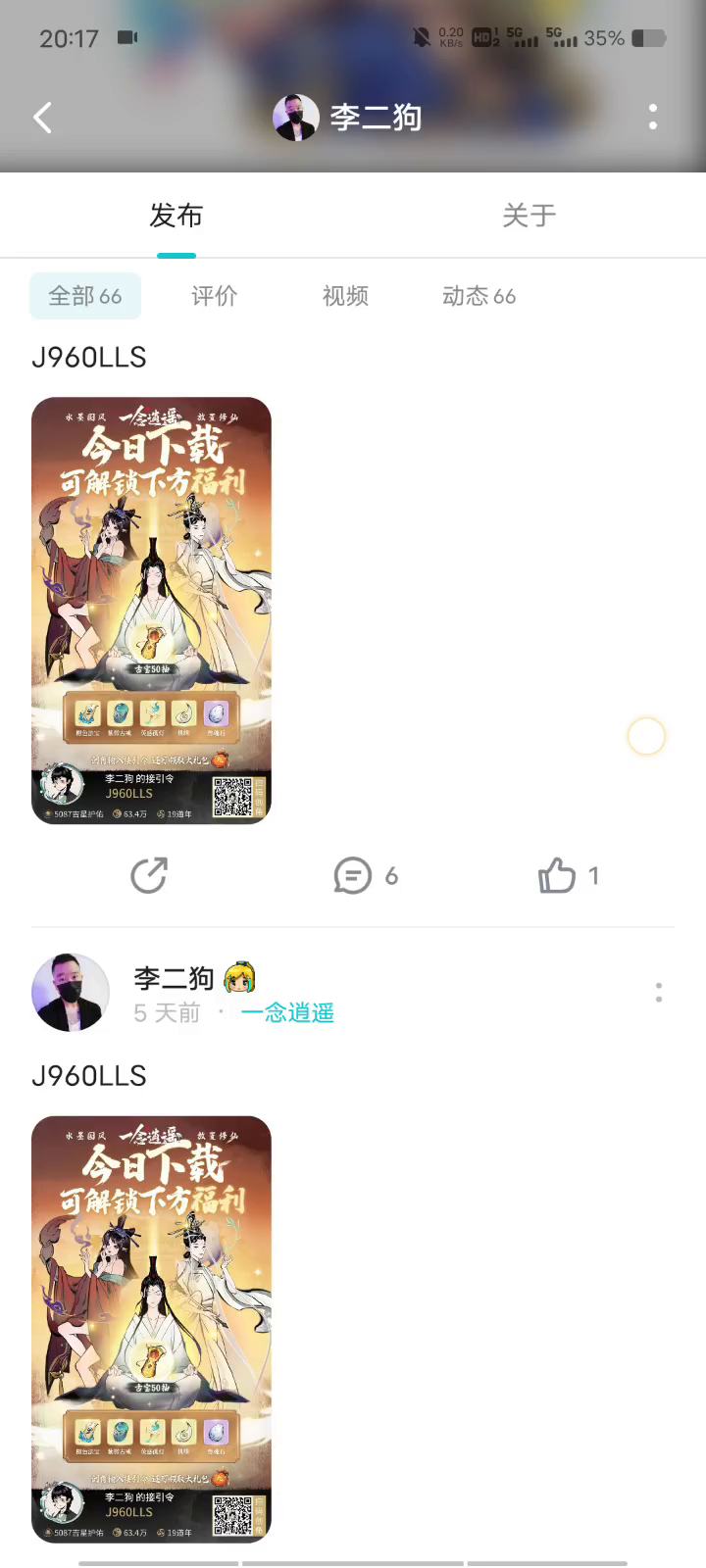Switch to the 关于 tab
This screenshot has width=706, height=1568.
tap(529, 216)
